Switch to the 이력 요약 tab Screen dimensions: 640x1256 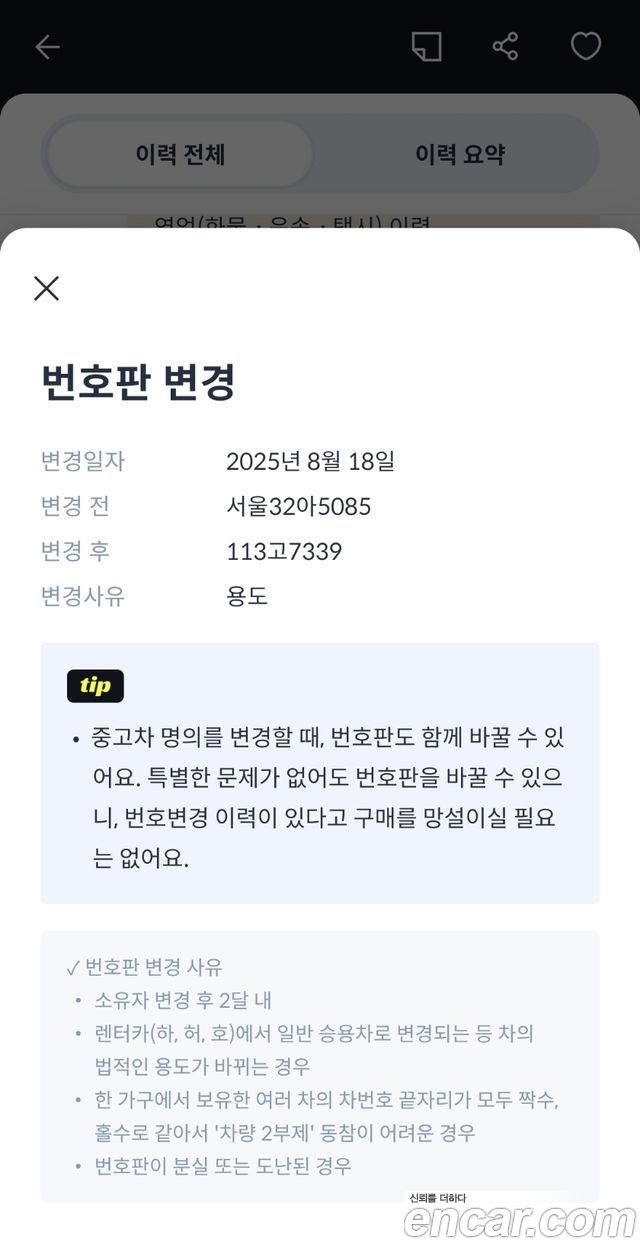tap(459, 154)
